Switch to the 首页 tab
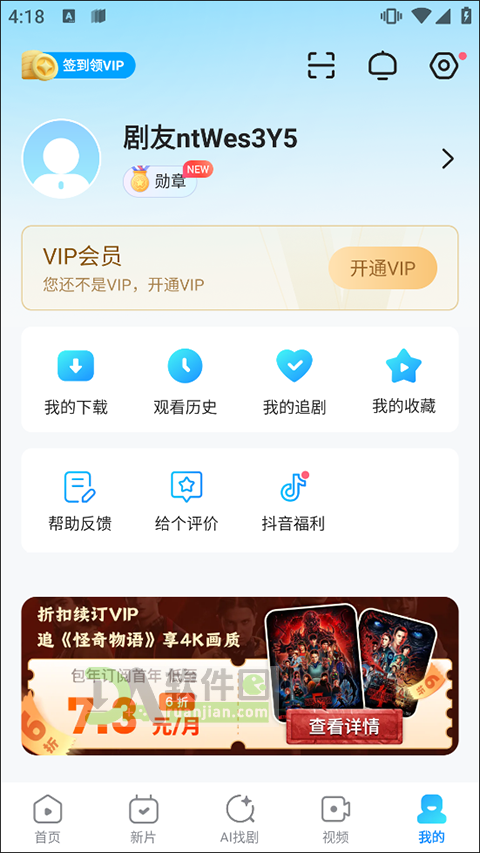 tap(48, 819)
